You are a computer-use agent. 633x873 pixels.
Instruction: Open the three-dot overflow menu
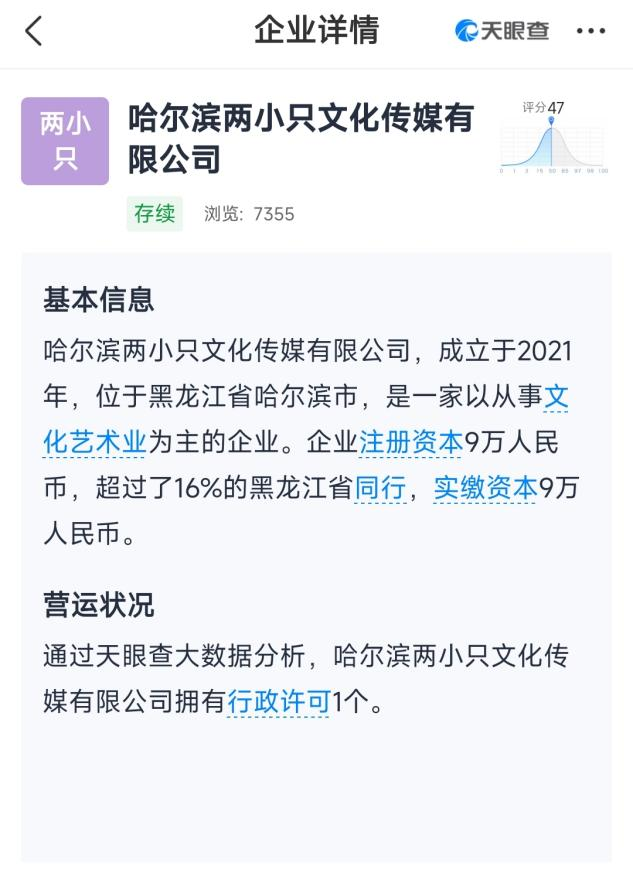[x=591, y=31]
